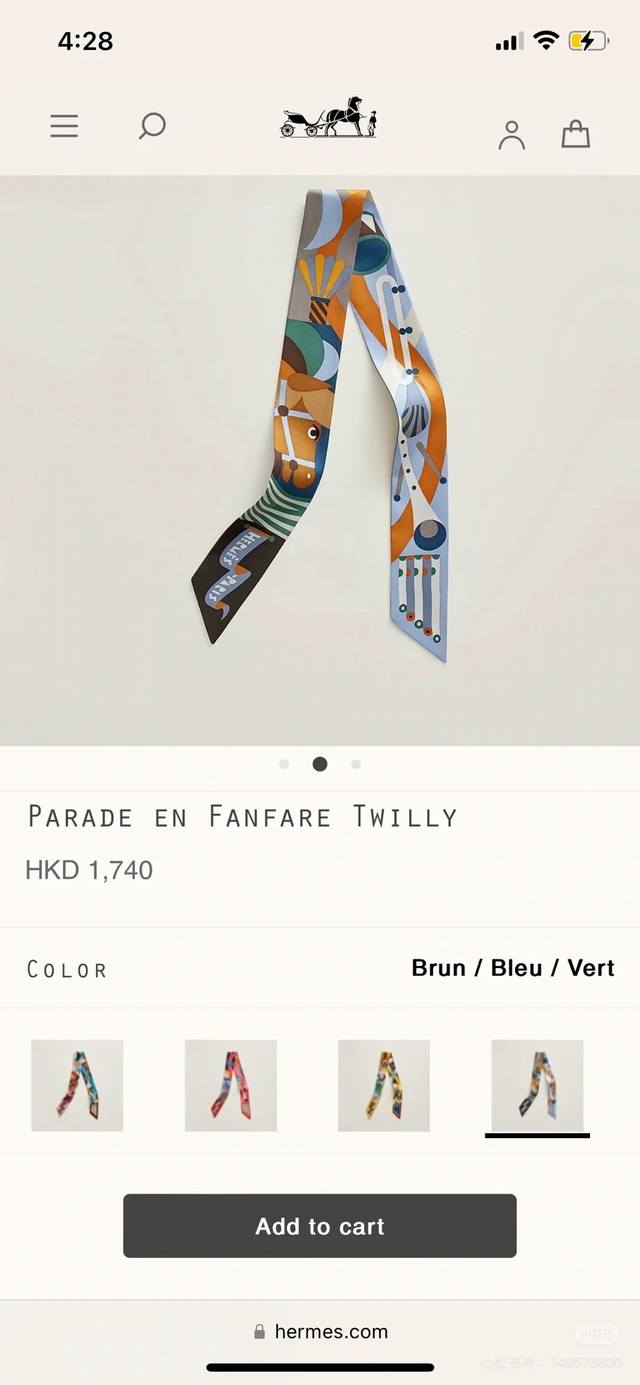Enlarge the Twilly product image
The image size is (640, 1385).
coord(320,461)
